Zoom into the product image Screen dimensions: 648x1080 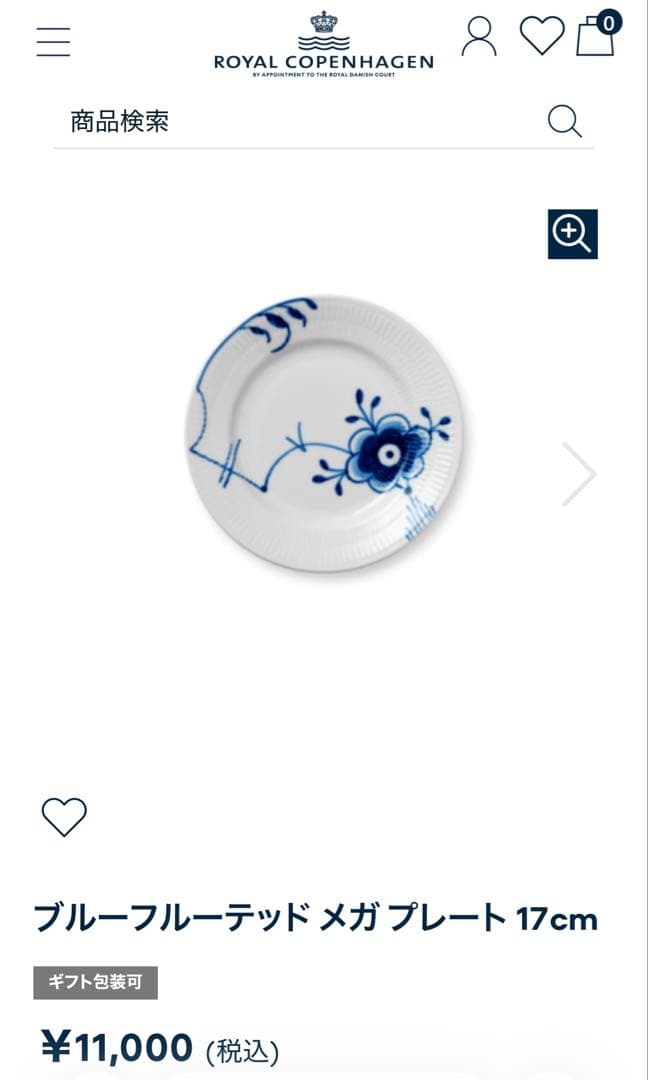(x=572, y=234)
